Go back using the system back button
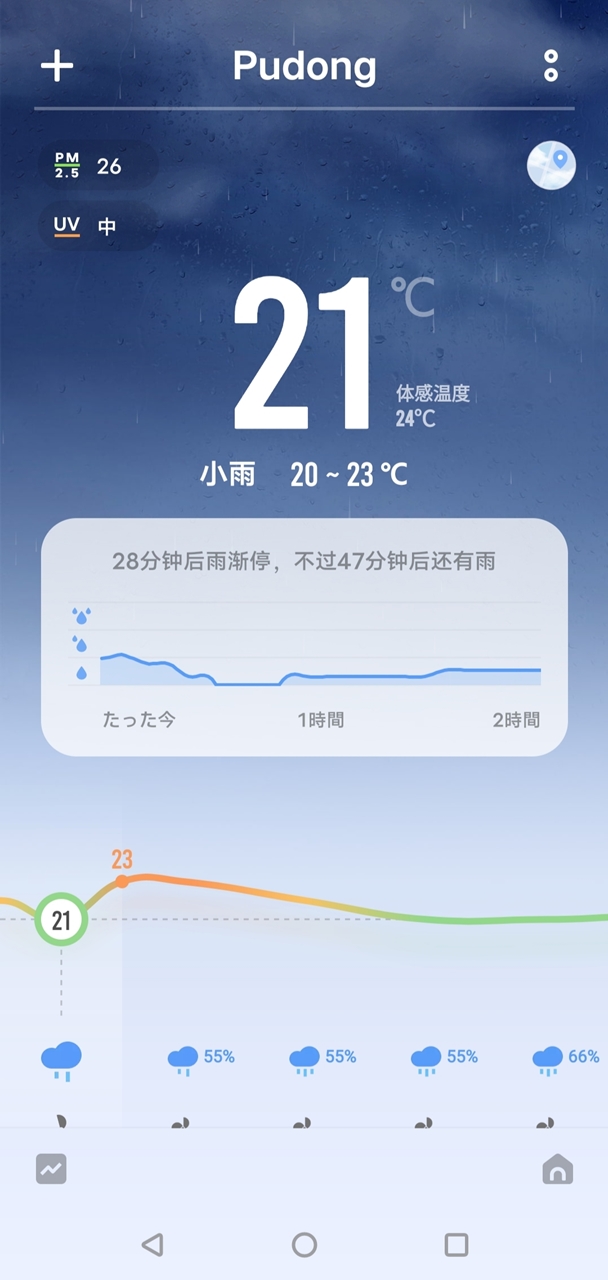Image resolution: width=608 pixels, height=1280 pixels. (152, 1244)
